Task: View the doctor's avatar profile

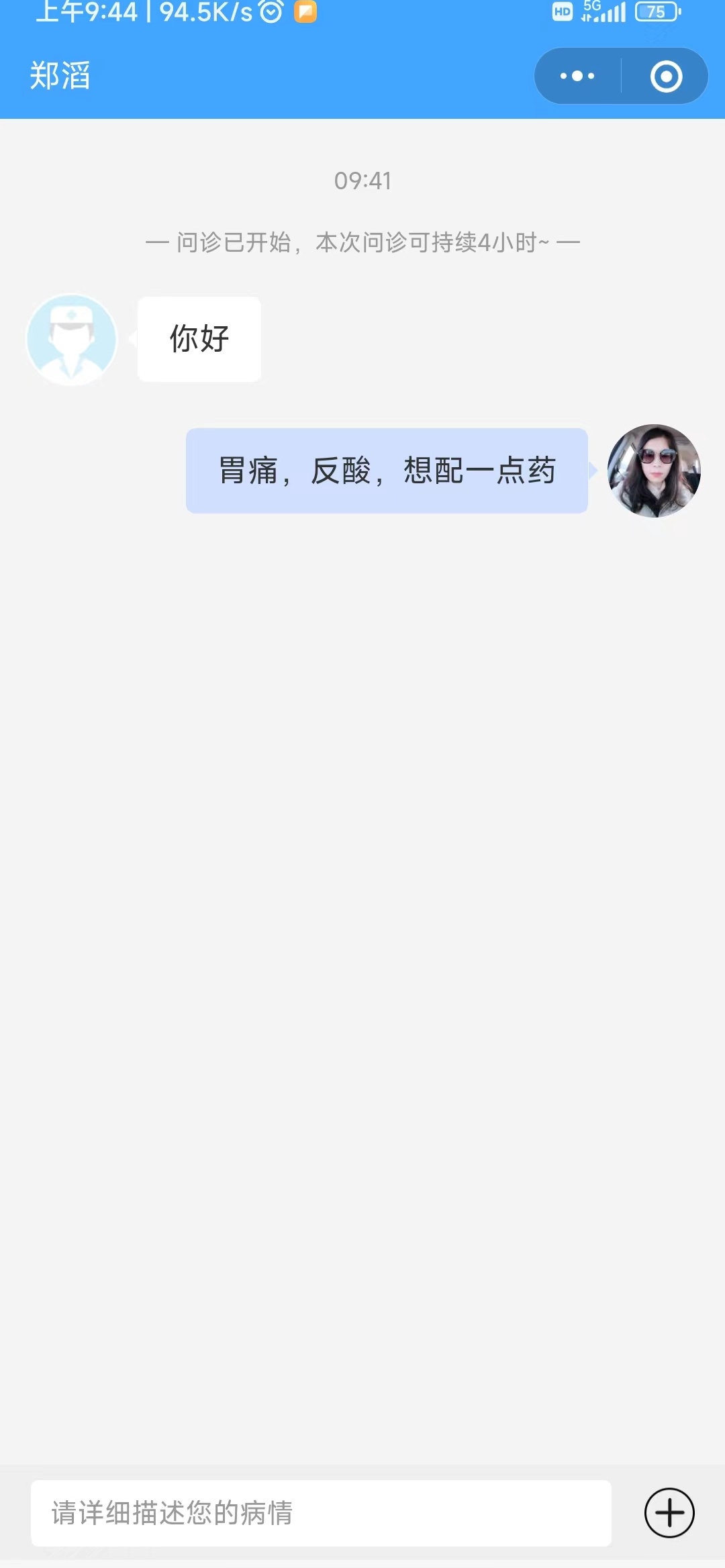Action: point(72,340)
